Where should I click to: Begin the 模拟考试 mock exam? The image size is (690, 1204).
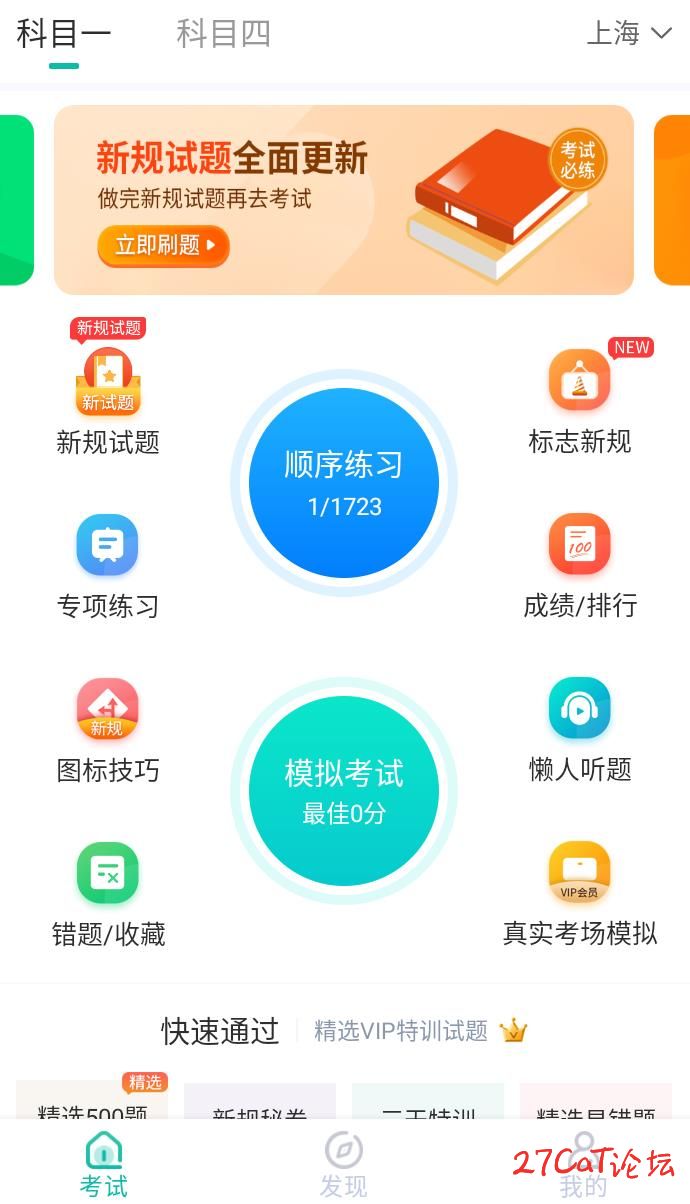[x=344, y=791]
